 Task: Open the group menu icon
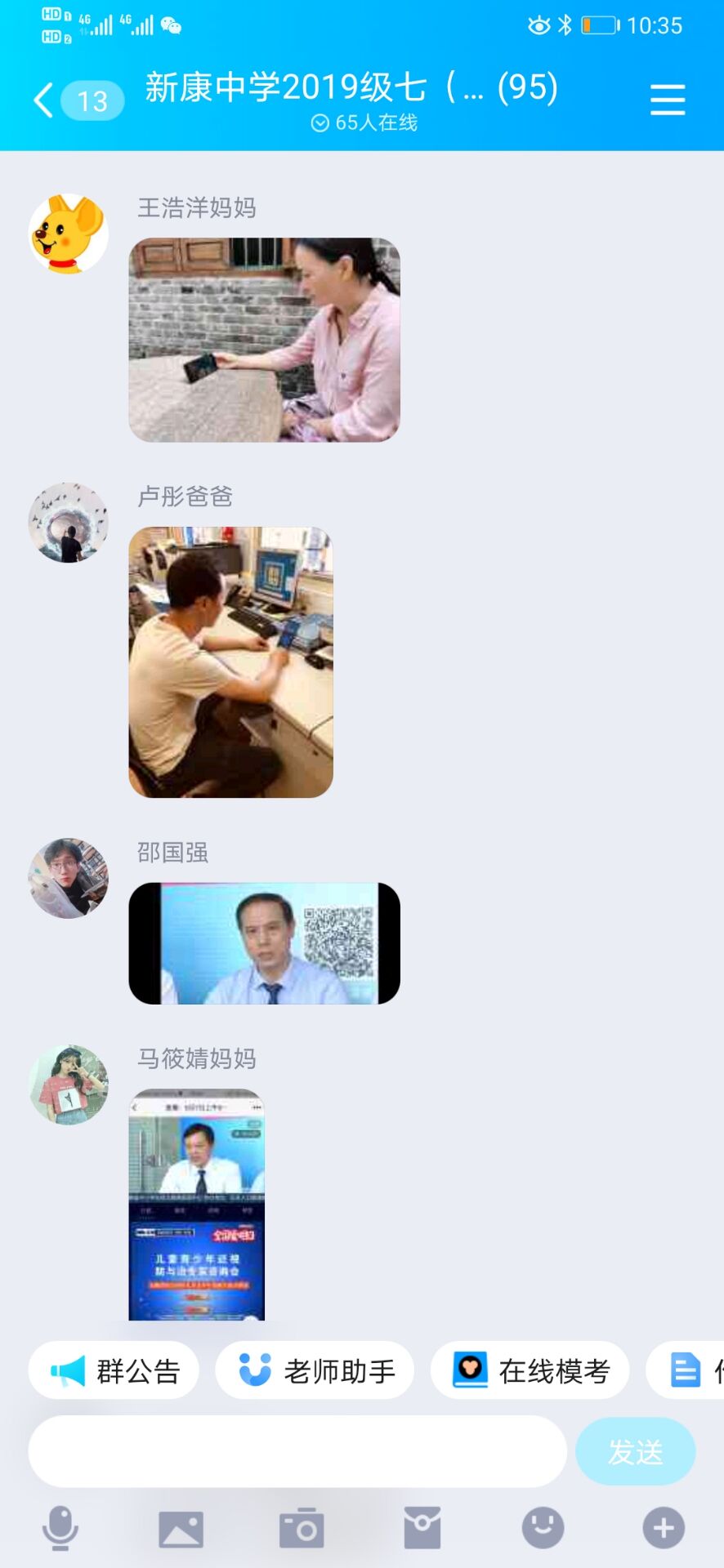pos(668,100)
